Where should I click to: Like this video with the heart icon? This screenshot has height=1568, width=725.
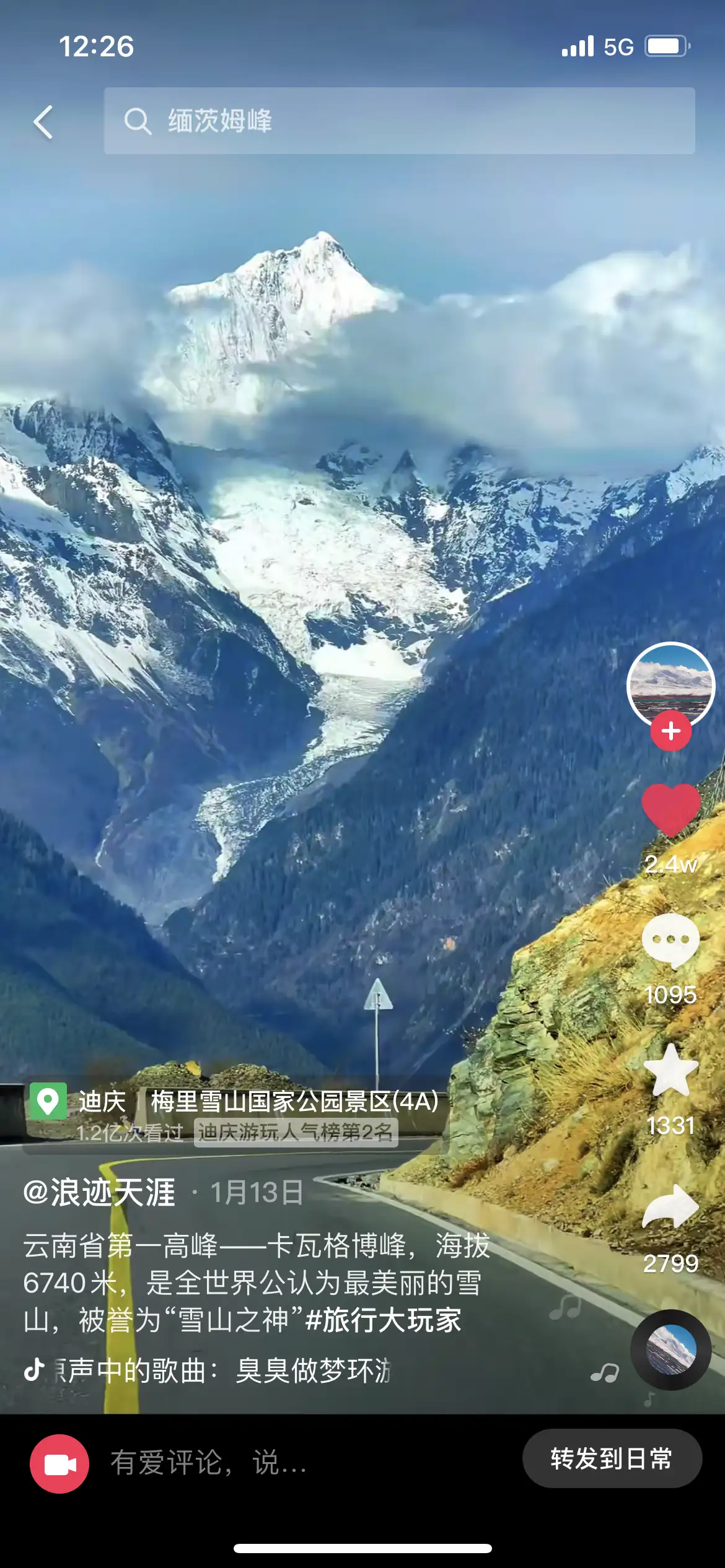[670, 809]
